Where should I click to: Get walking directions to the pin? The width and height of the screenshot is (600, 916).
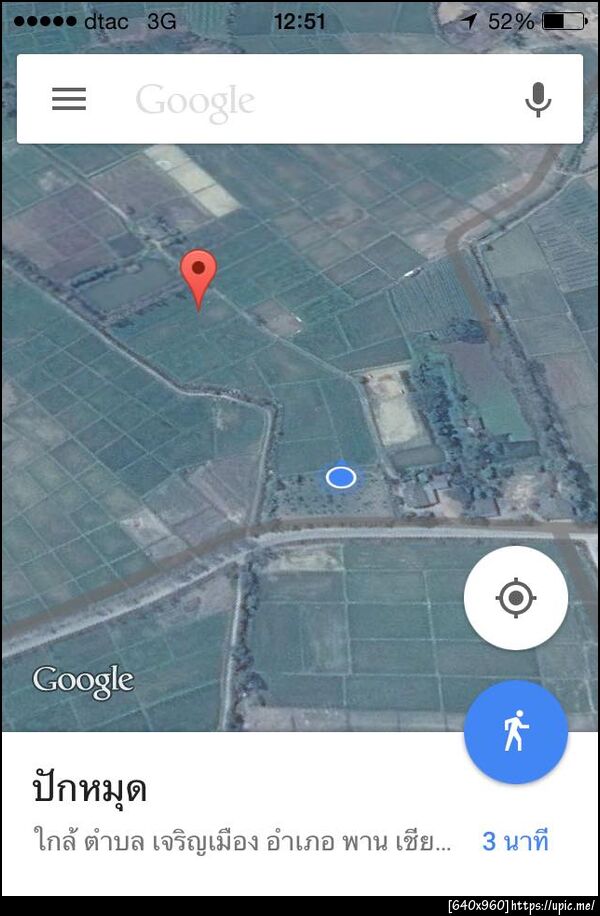(516, 733)
